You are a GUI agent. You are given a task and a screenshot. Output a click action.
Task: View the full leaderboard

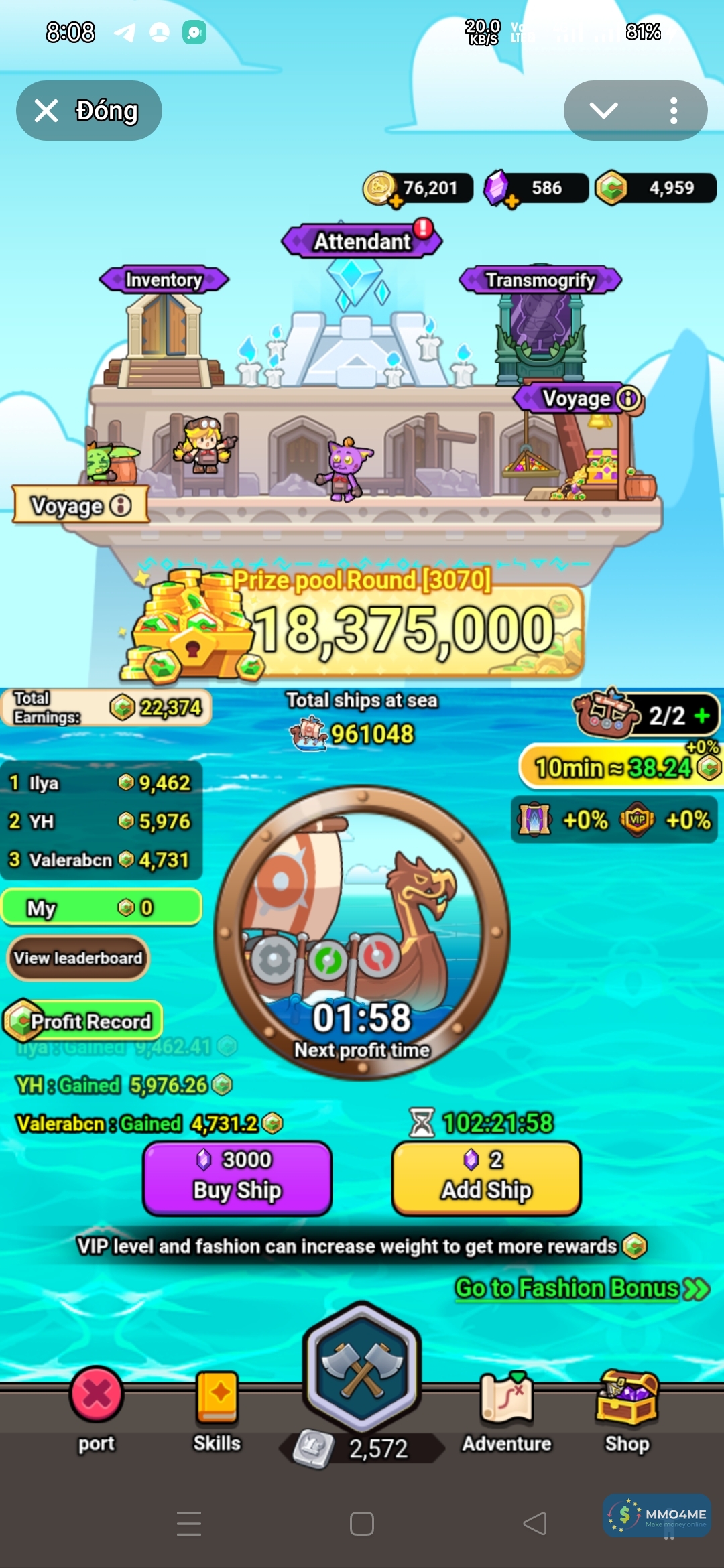(78, 958)
